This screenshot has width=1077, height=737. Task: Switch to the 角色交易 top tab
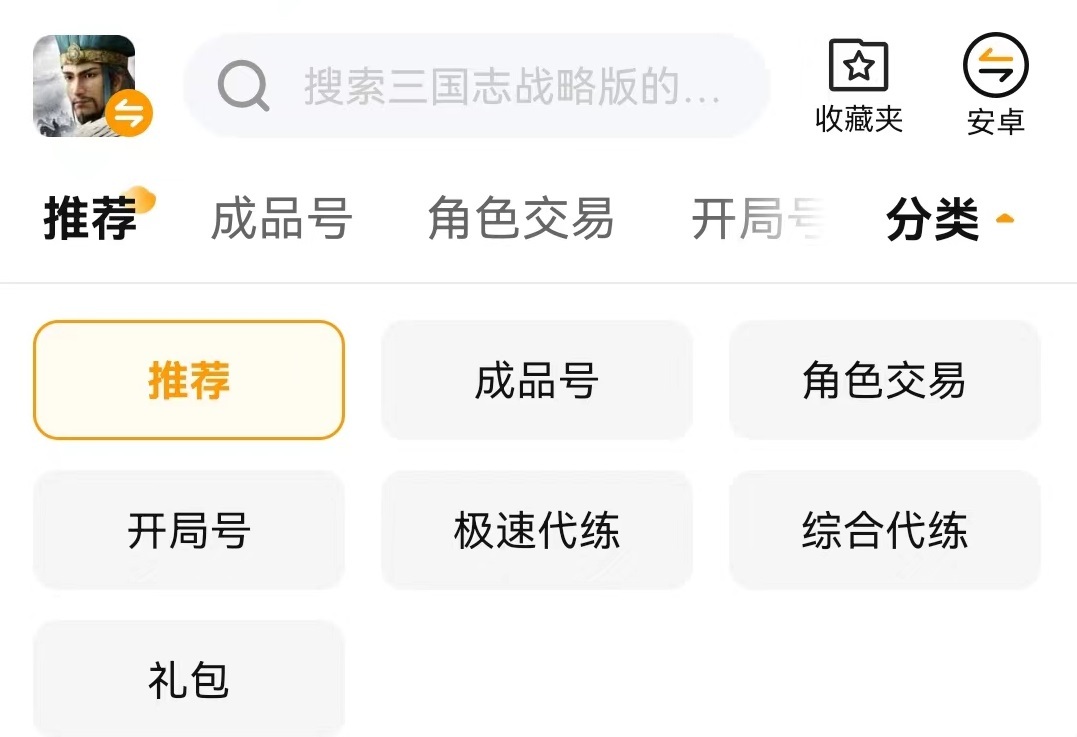(x=520, y=219)
